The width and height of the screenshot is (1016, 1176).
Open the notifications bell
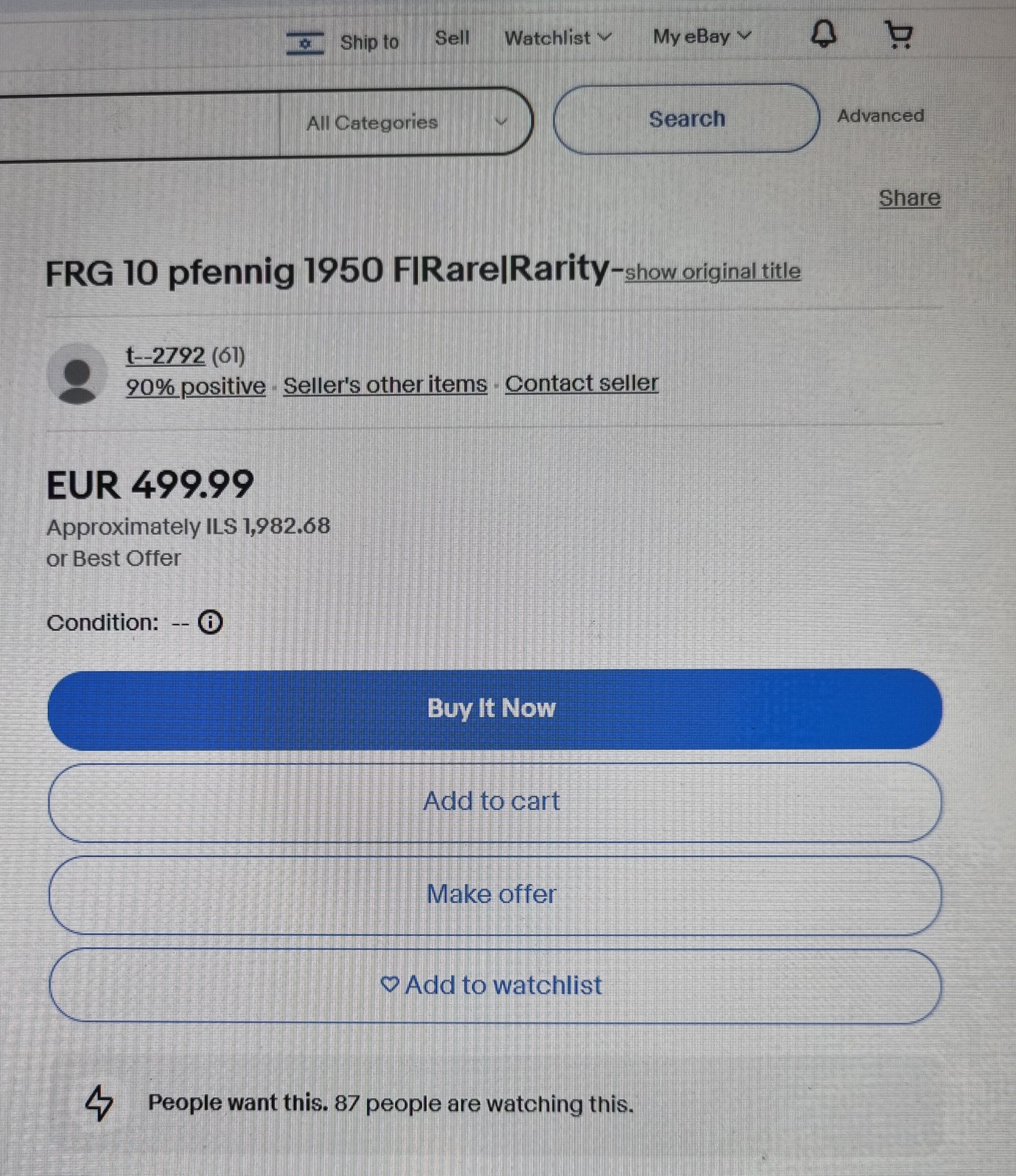coord(823,34)
